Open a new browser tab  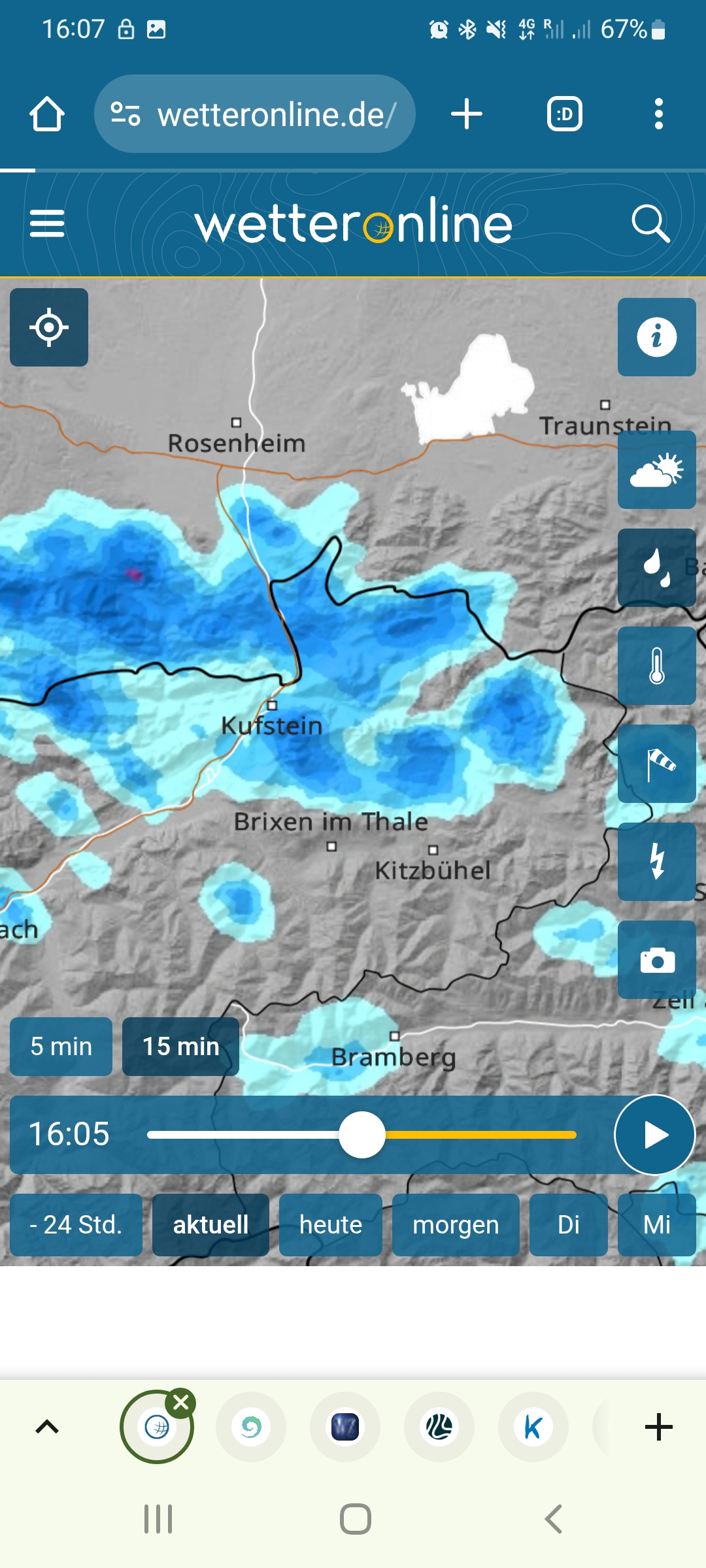coord(467,114)
